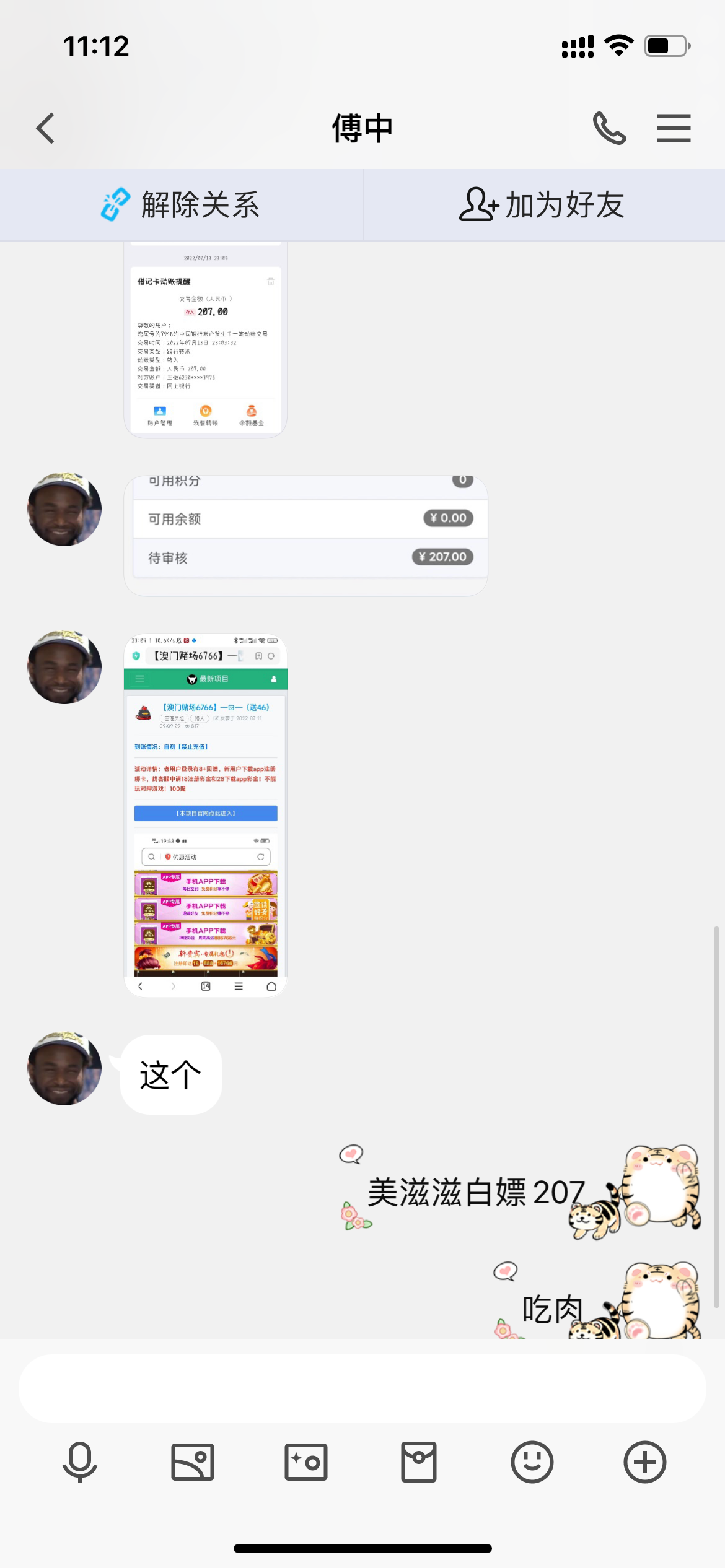This screenshot has width=725, height=1568.
Task: Go back from the chat
Action: [46, 128]
